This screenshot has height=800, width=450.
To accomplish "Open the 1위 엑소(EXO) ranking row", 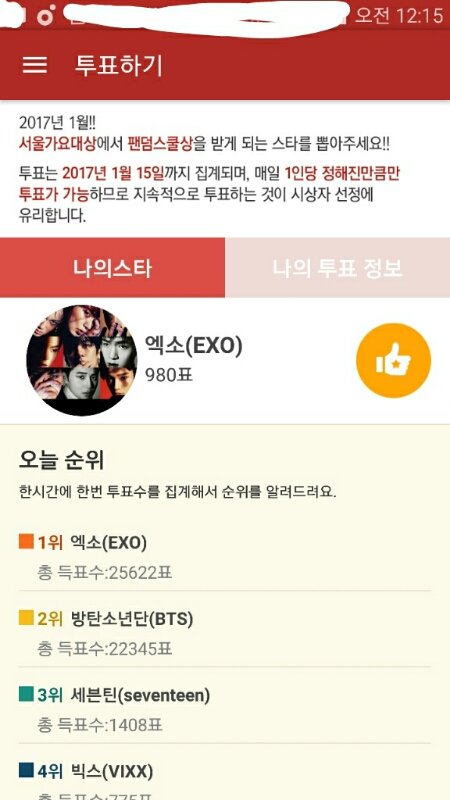I will (x=224, y=557).
